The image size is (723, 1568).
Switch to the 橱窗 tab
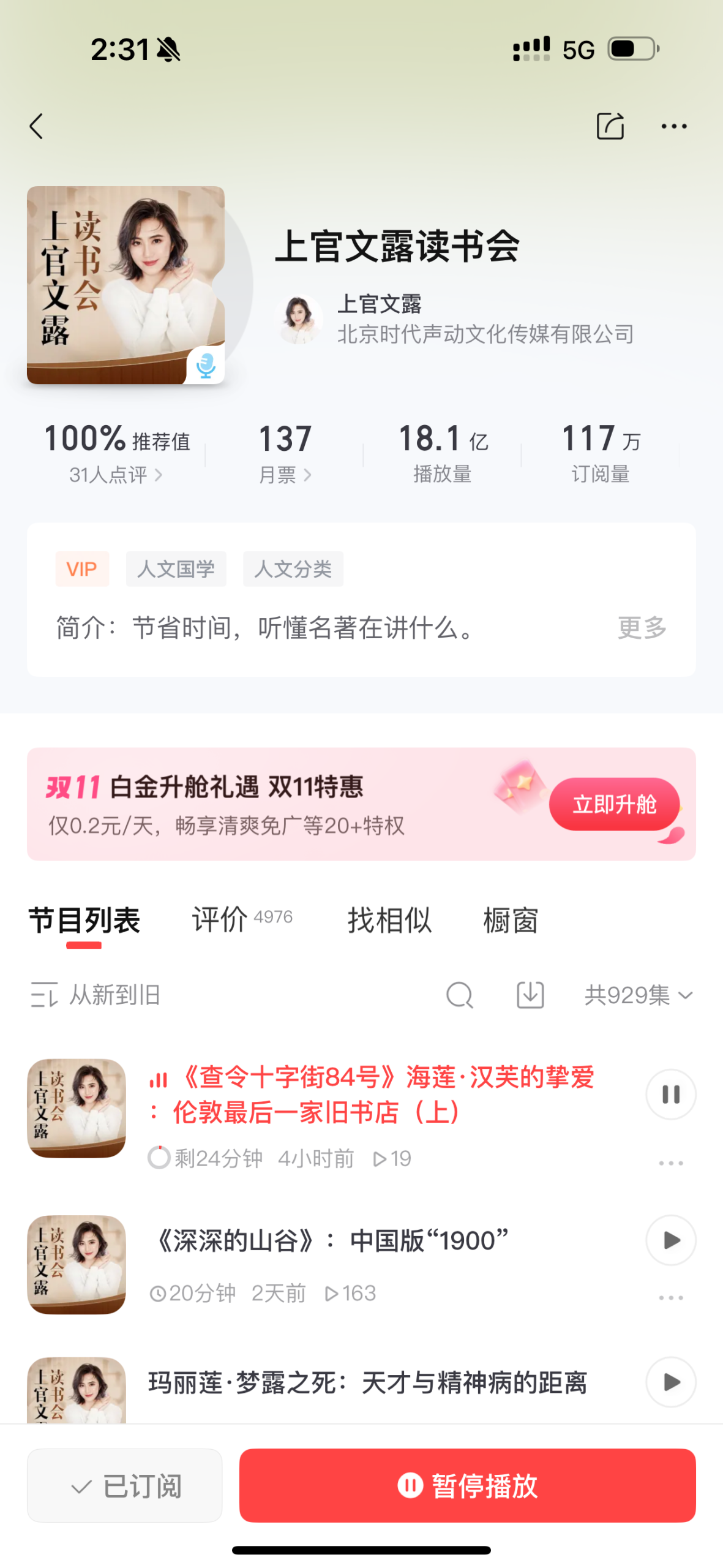point(511,920)
